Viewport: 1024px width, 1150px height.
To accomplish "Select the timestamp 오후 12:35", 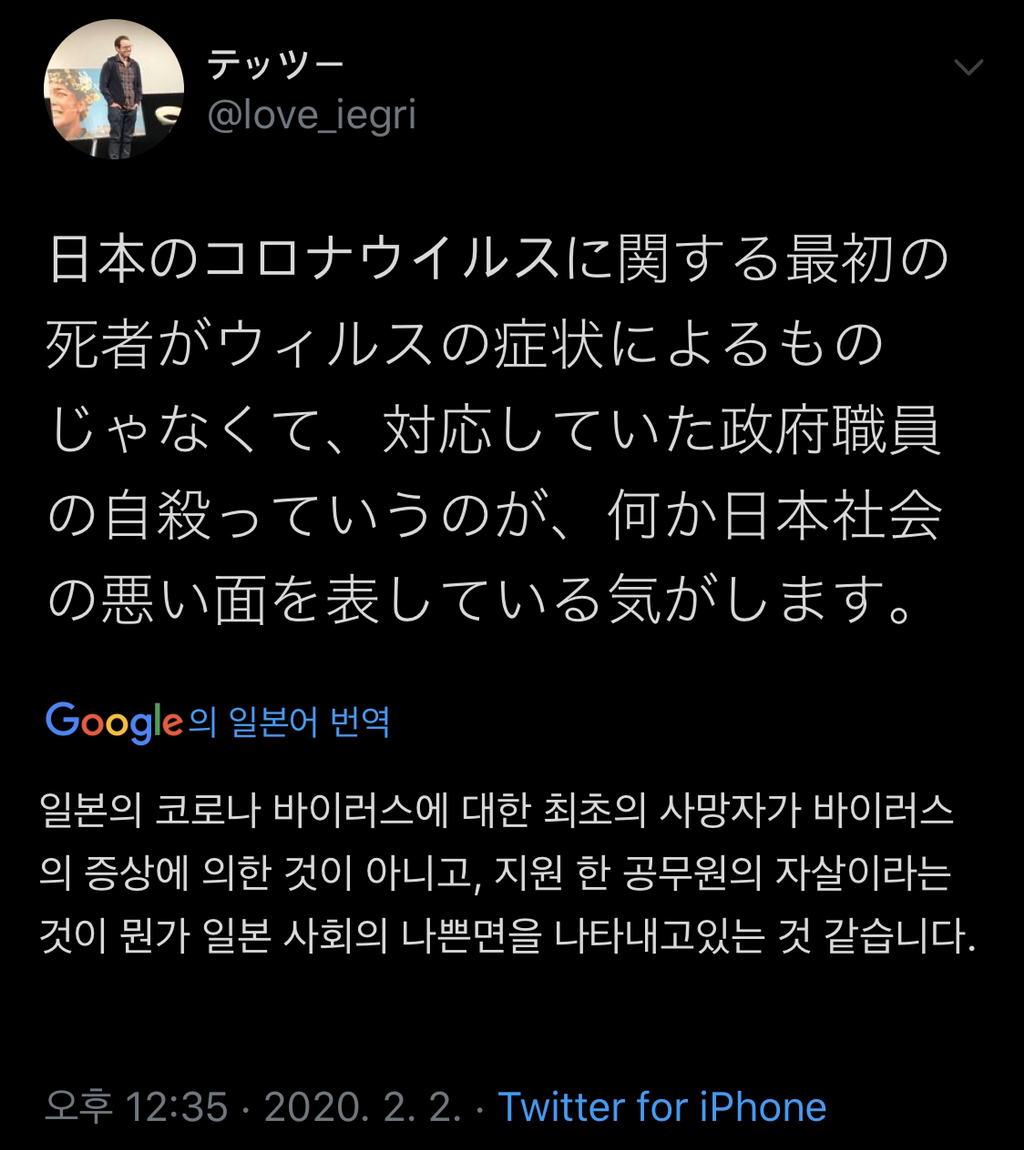I will (x=133, y=1107).
